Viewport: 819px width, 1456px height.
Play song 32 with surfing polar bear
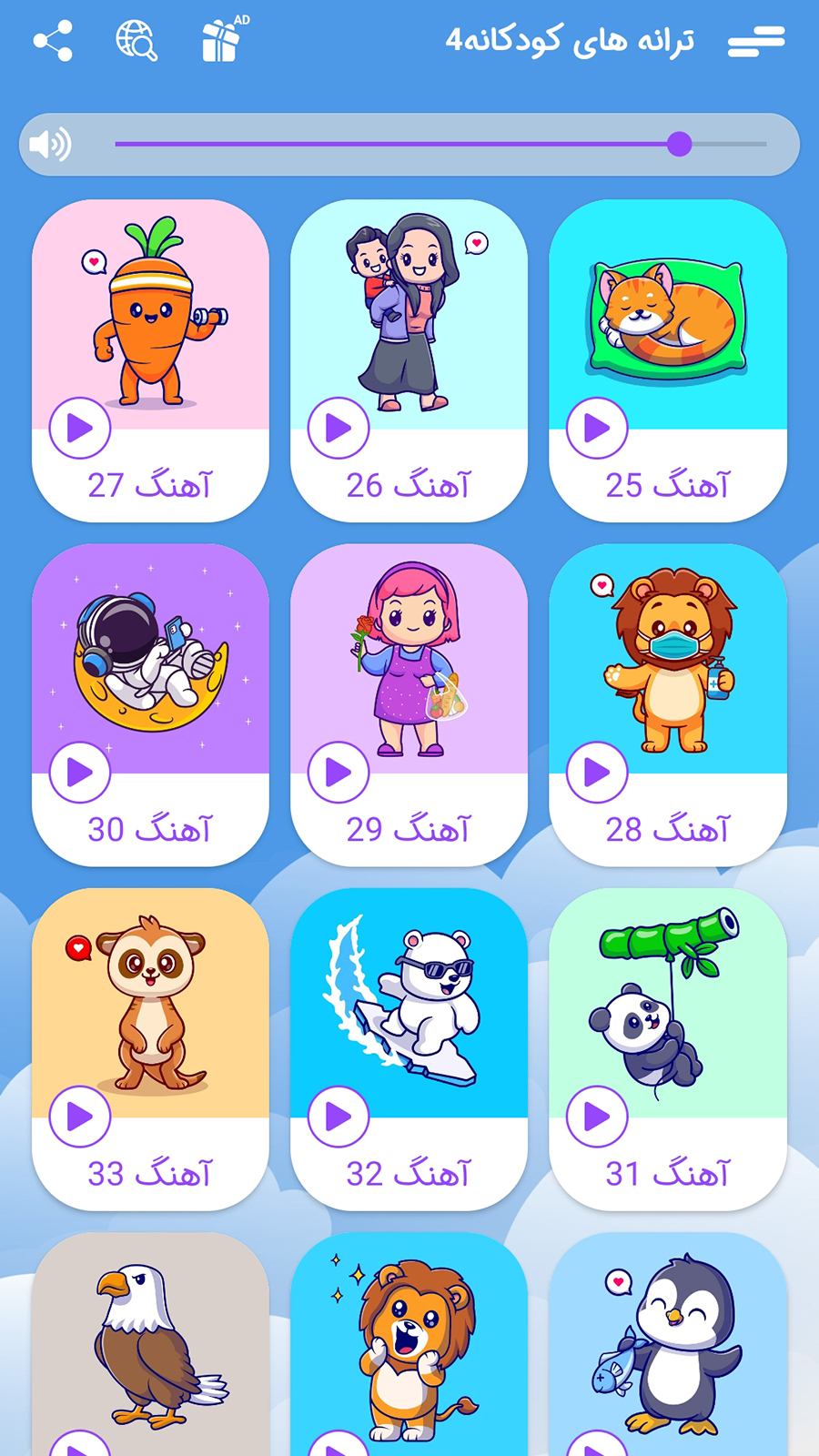click(339, 1117)
